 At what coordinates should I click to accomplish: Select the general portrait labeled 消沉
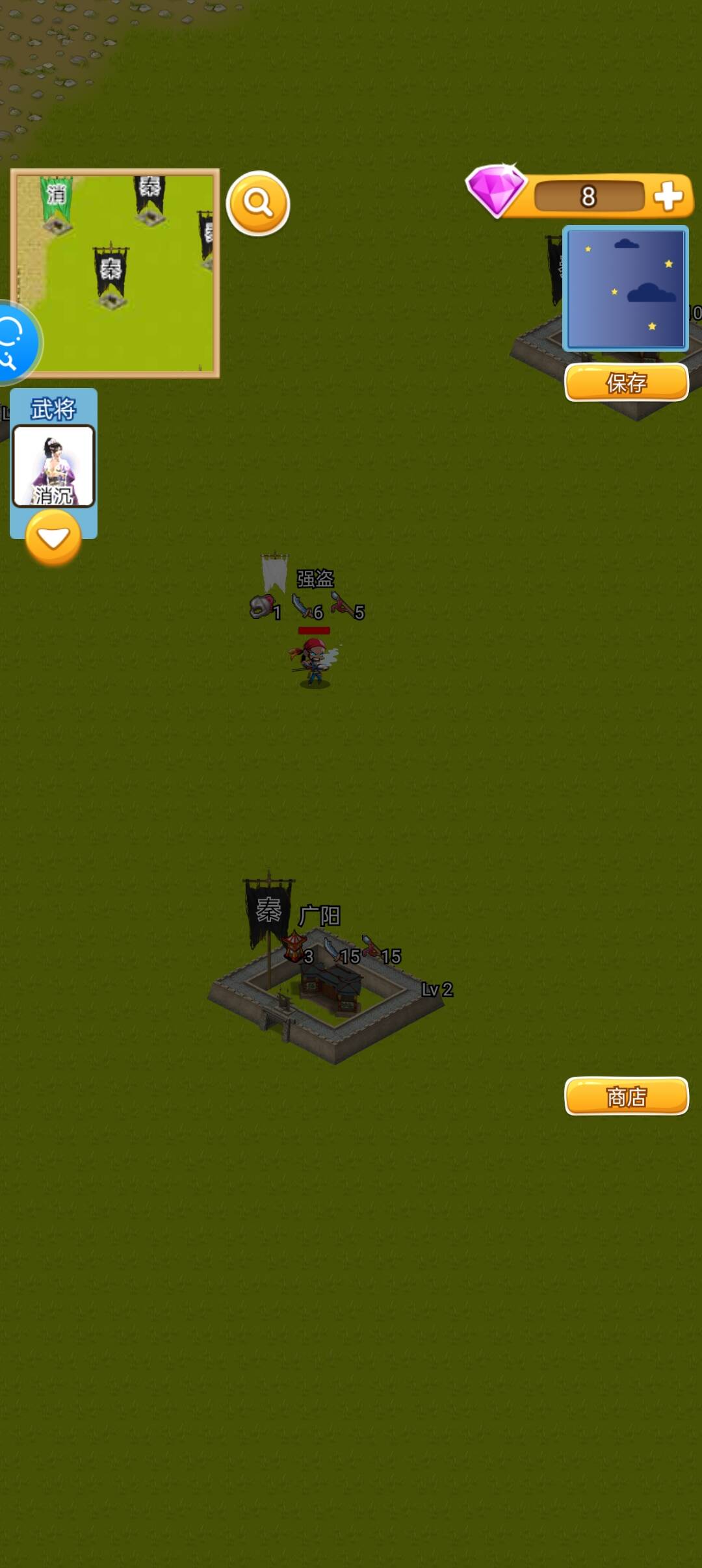pyautogui.click(x=54, y=466)
